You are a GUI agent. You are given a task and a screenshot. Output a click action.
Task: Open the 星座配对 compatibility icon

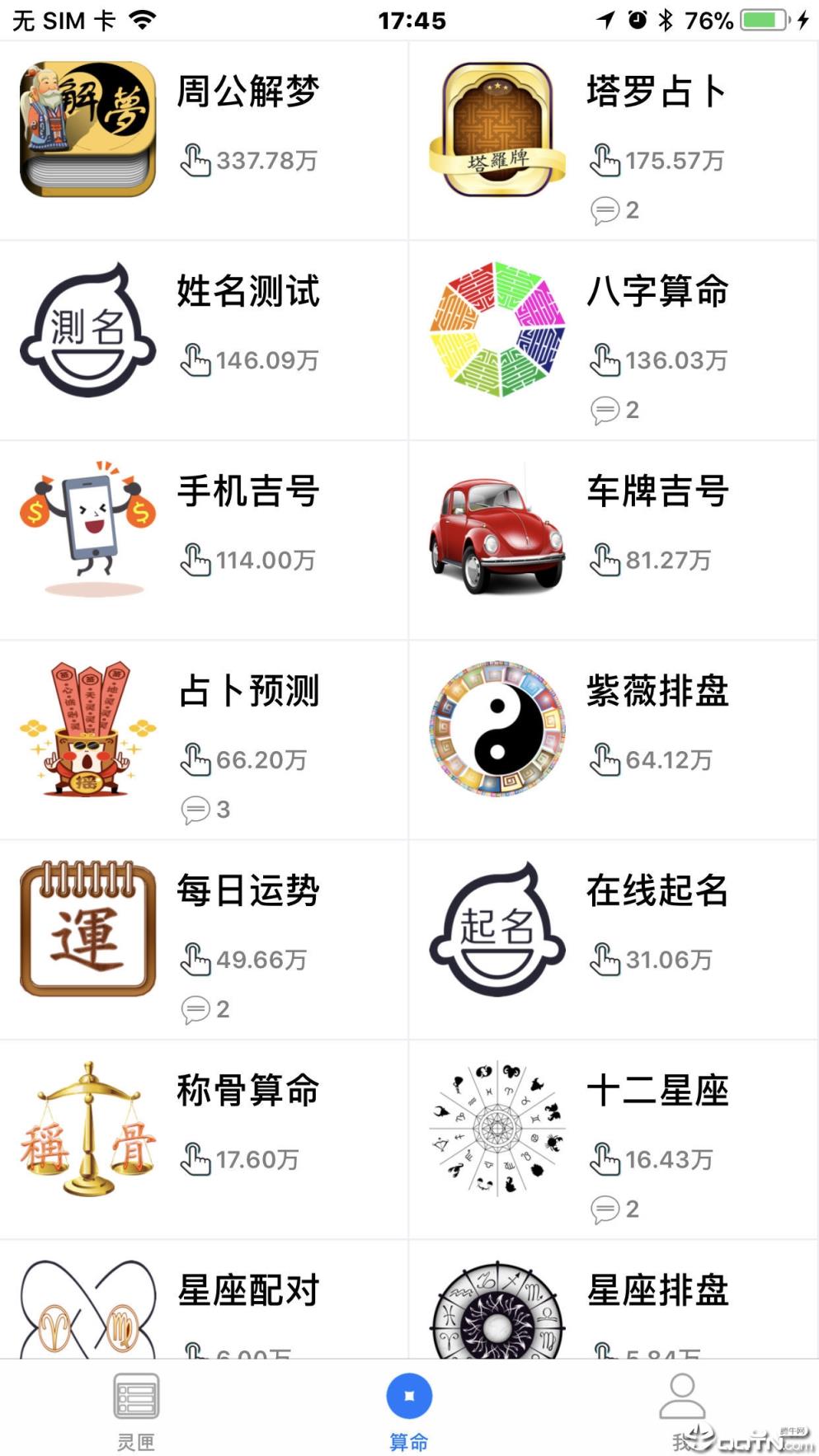tap(87, 1317)
